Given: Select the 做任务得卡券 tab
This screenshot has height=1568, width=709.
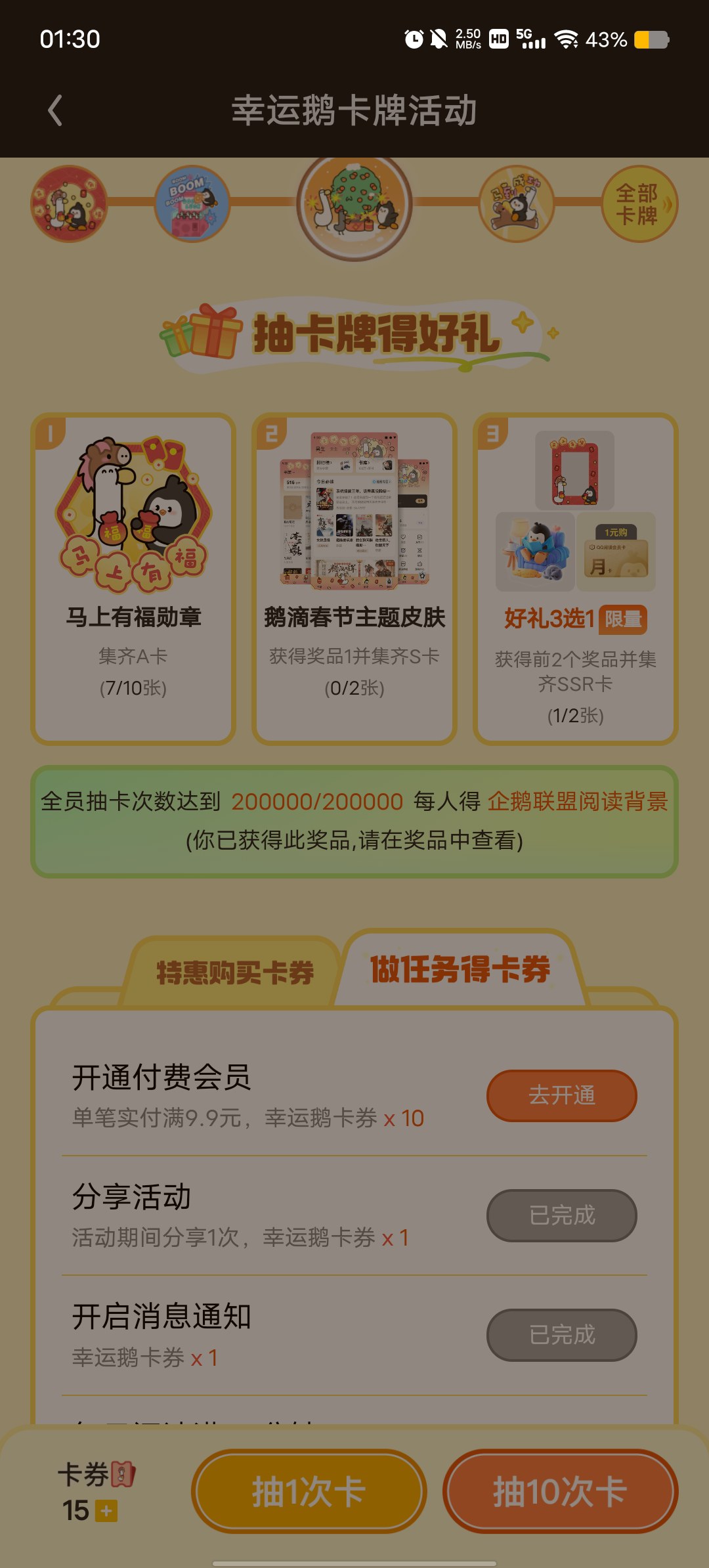Looking at the screenshot, I should click(x=460, y=970).
